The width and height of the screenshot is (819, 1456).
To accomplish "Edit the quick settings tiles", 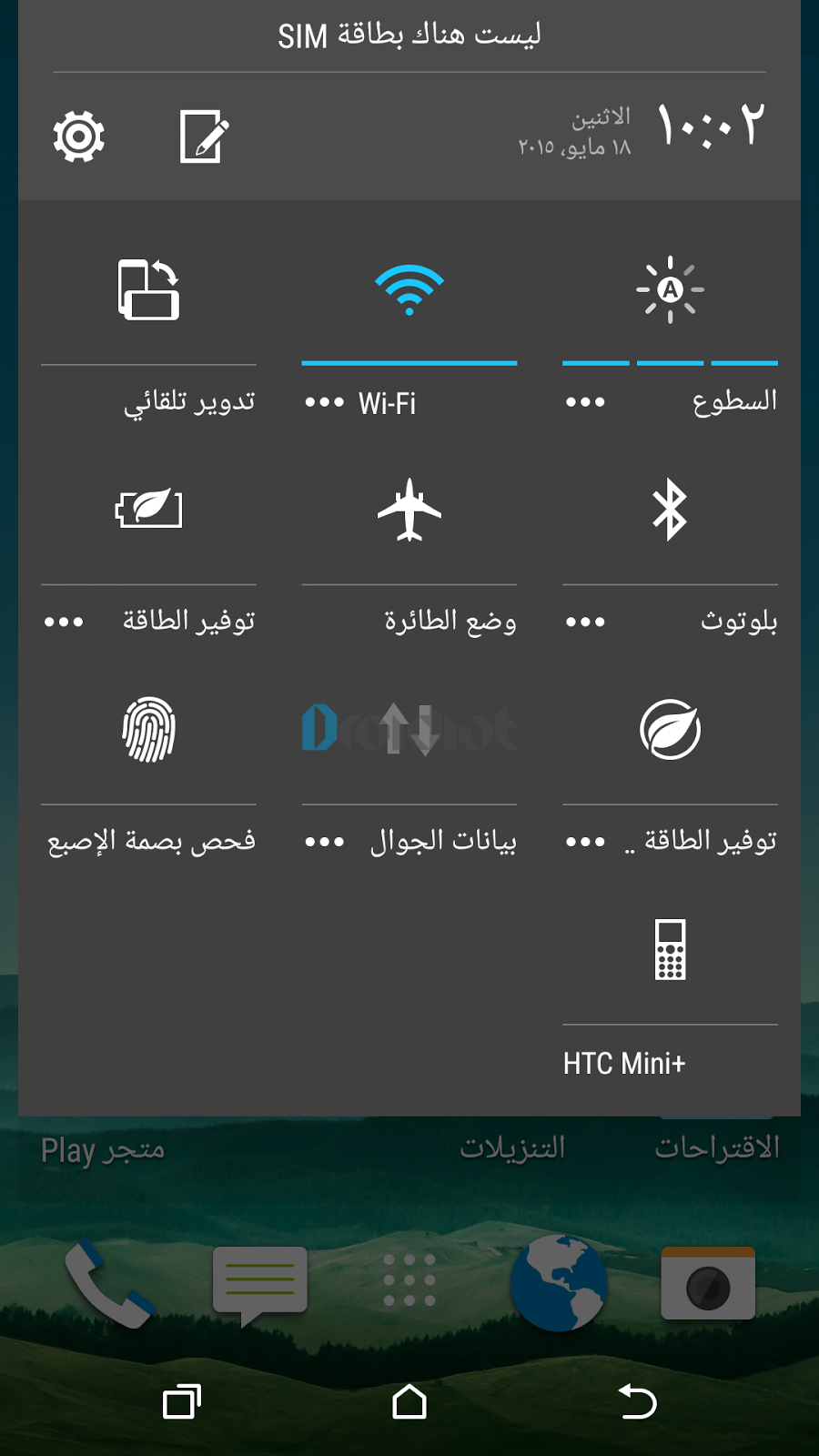I will 204,137.
